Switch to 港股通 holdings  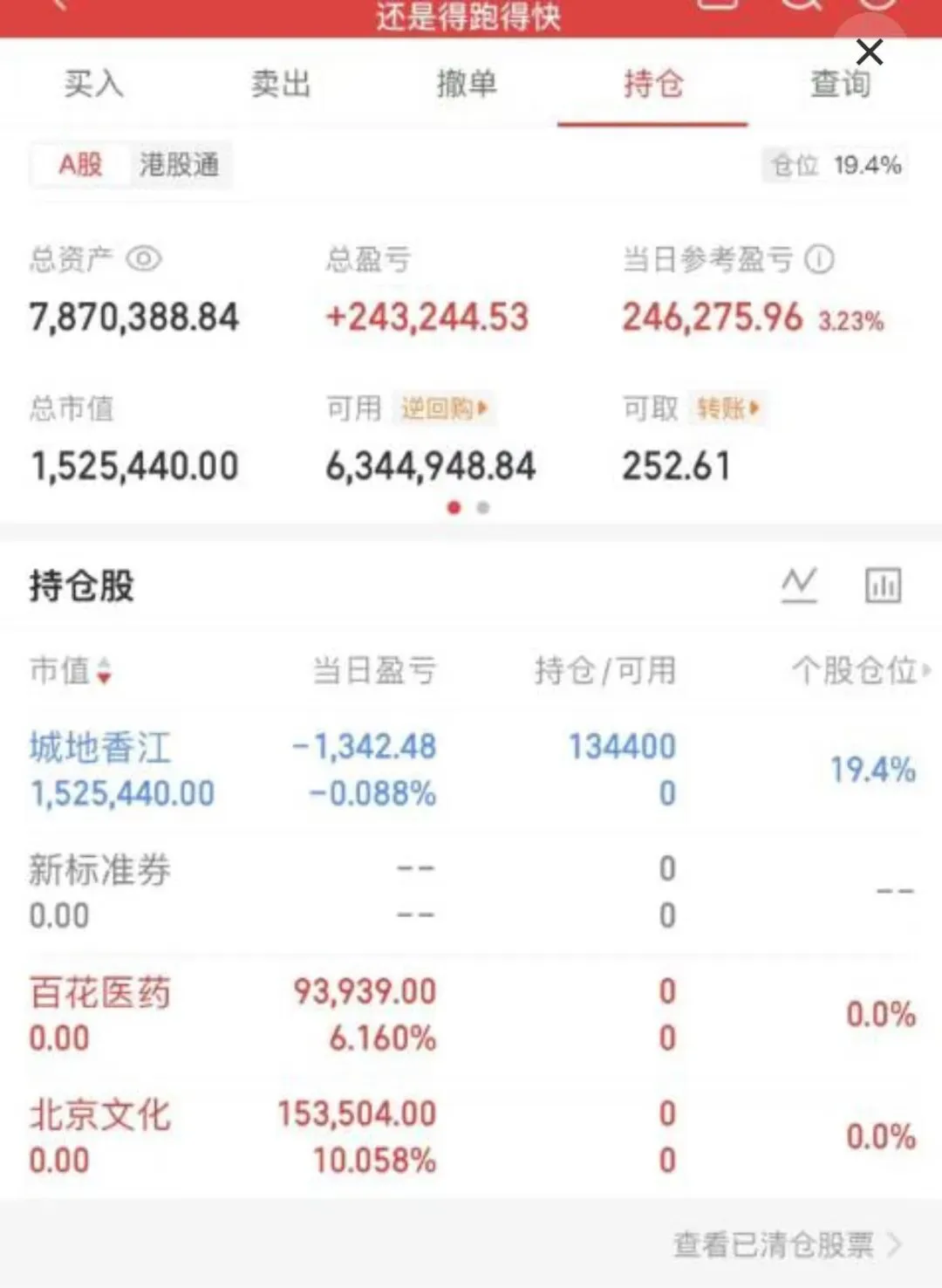click(x=179, y=164)
